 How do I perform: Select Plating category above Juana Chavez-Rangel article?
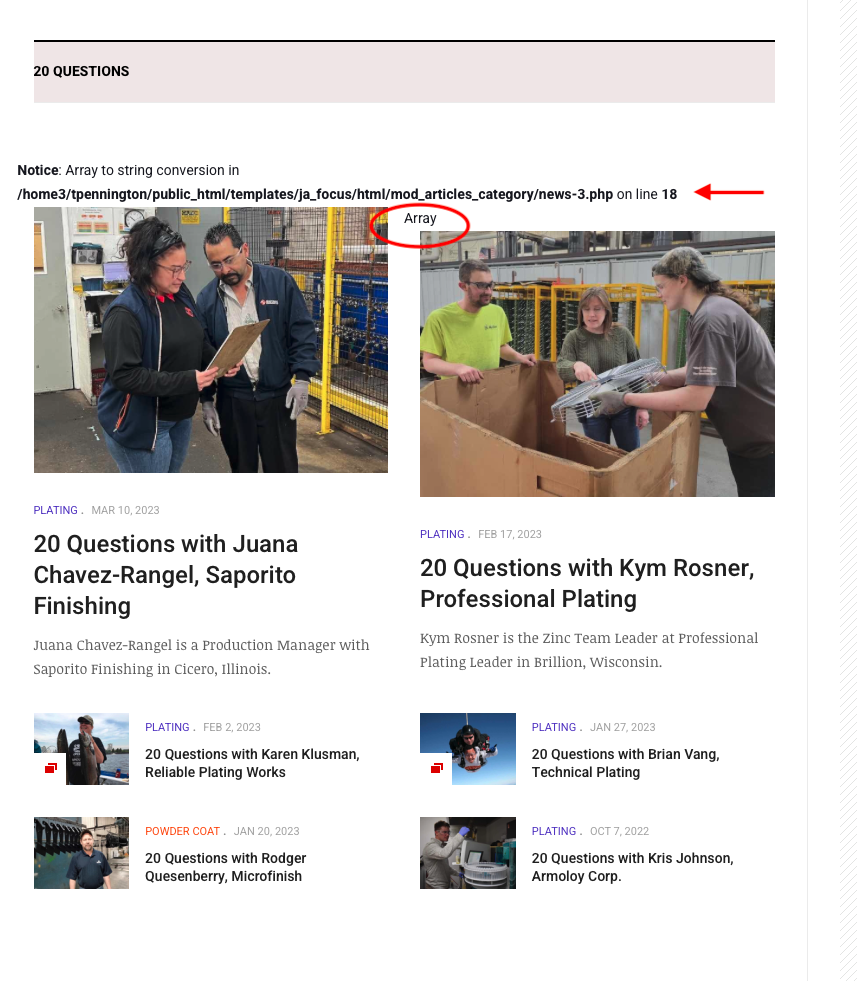tap(55, 510)
